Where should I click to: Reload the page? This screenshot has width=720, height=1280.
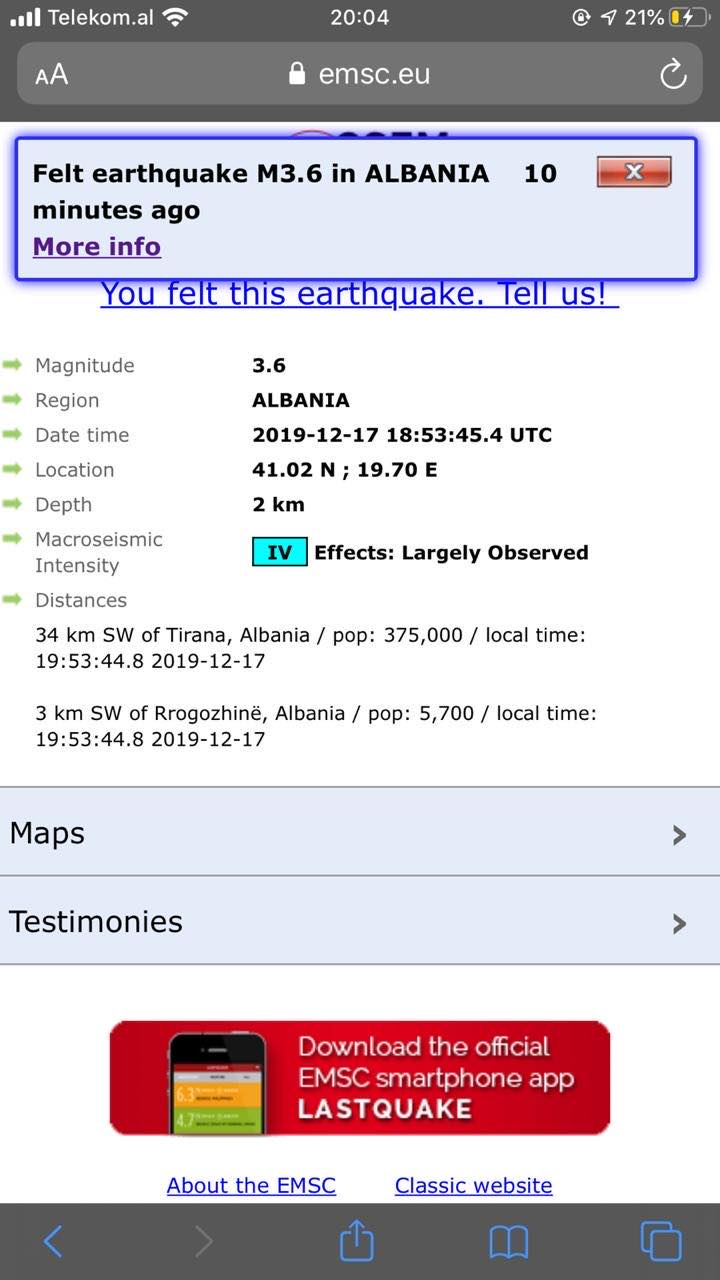point(673,74)
